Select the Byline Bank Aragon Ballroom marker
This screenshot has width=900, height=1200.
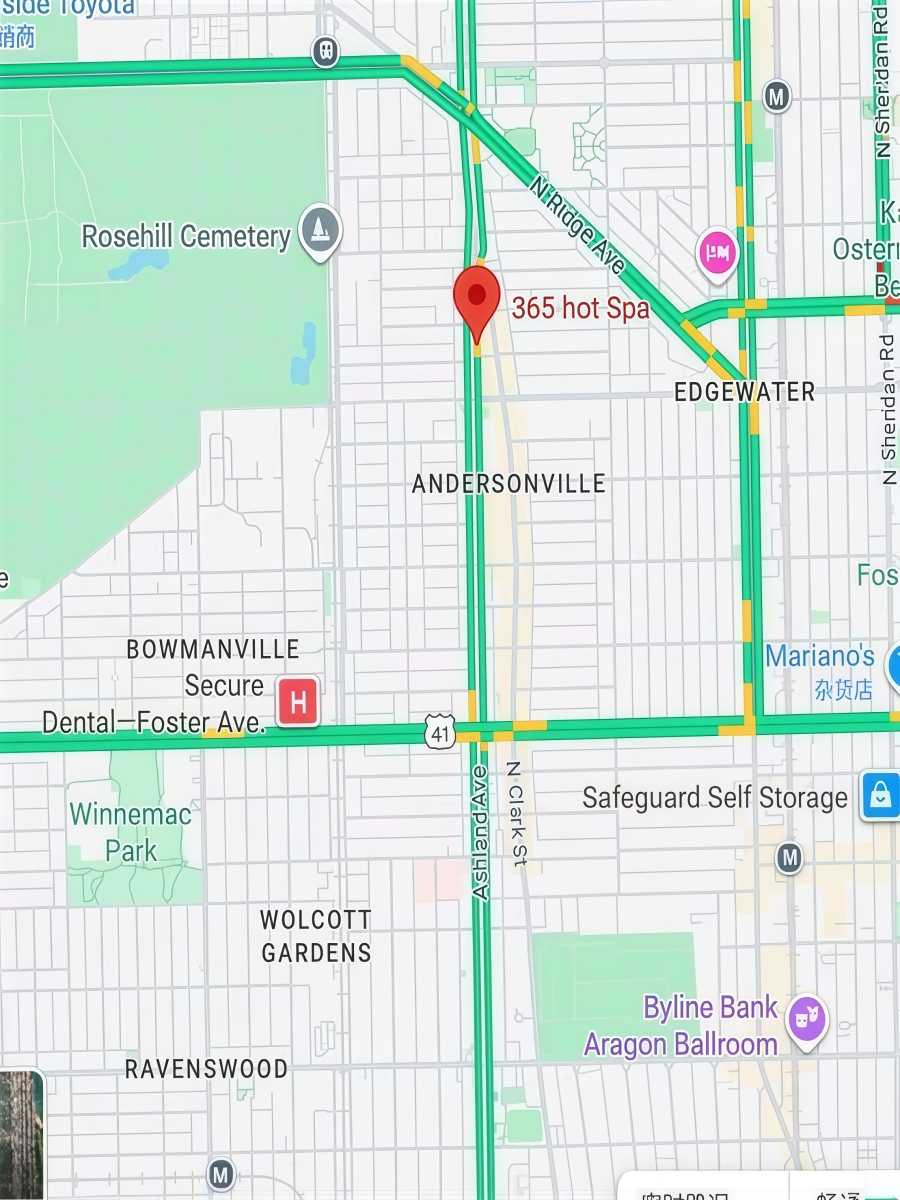coord(806,1020)
